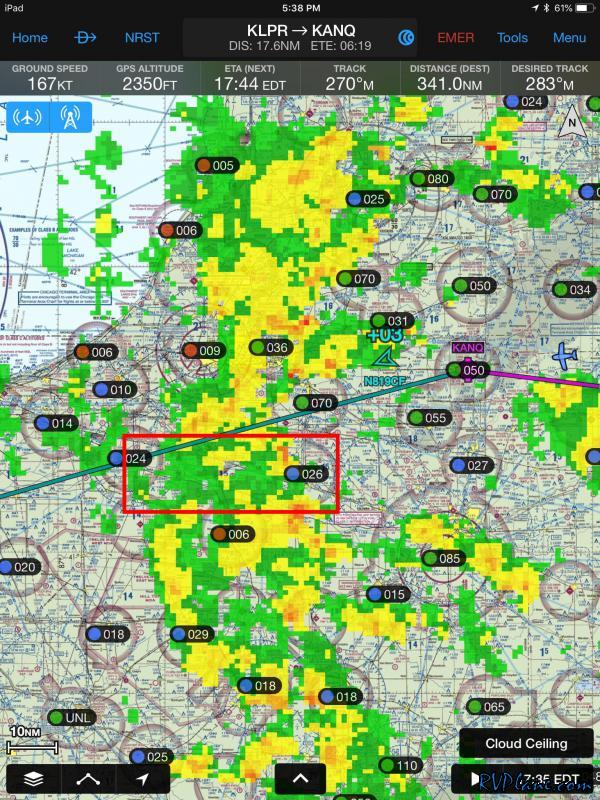Open the NRST nearest list

pyautogui.click(x=142, y=38)
